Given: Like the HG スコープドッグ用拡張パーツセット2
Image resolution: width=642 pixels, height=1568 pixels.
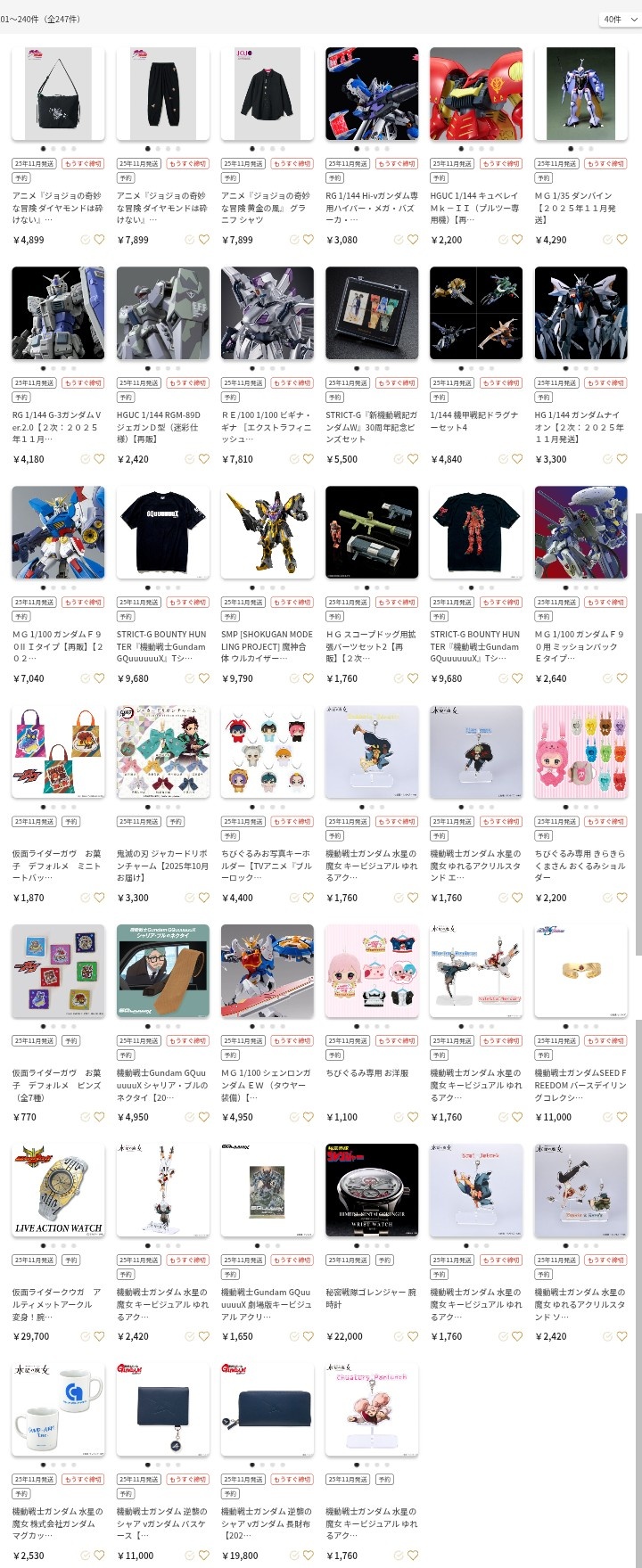Looking at the screenshot, I should tap(413, 678).
